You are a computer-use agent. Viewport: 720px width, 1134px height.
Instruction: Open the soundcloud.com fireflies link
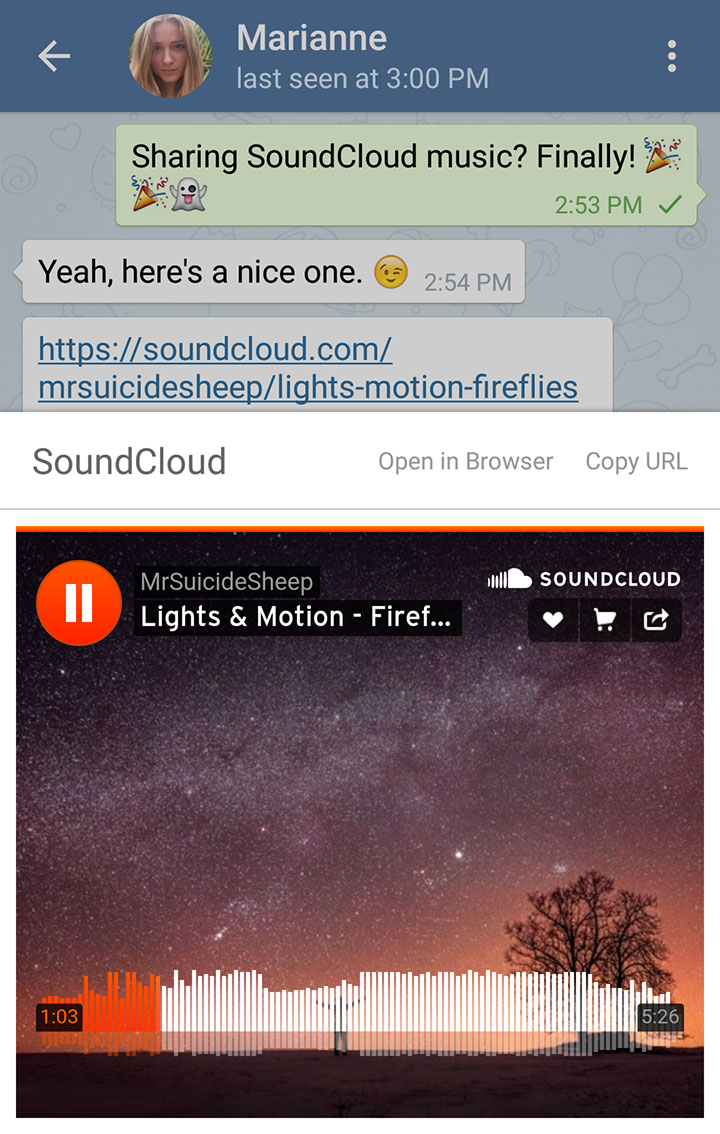[308, 368]
